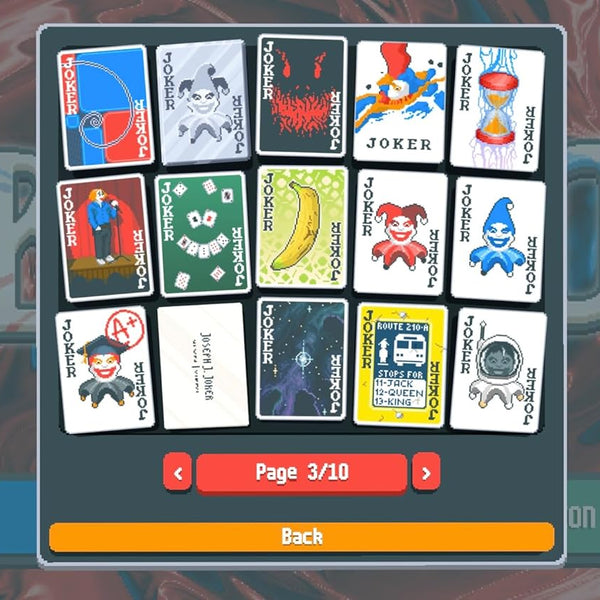Screen dimensions: 600x600
Task: Open the Fibonacci spiral joker card
Action: click(104, 107)
